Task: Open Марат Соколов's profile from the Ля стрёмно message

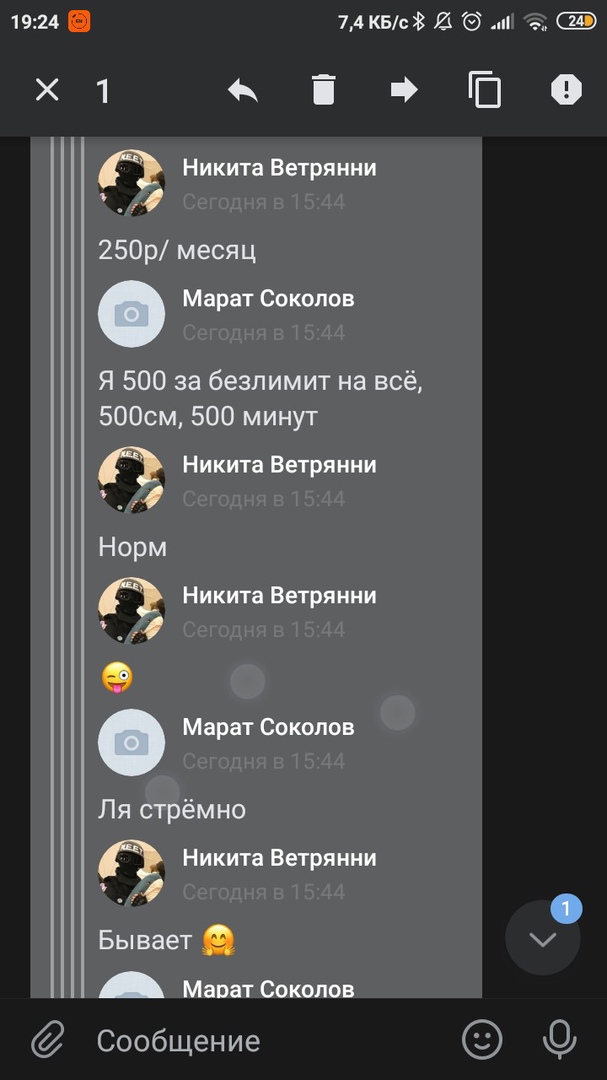Action: [131, 742]
